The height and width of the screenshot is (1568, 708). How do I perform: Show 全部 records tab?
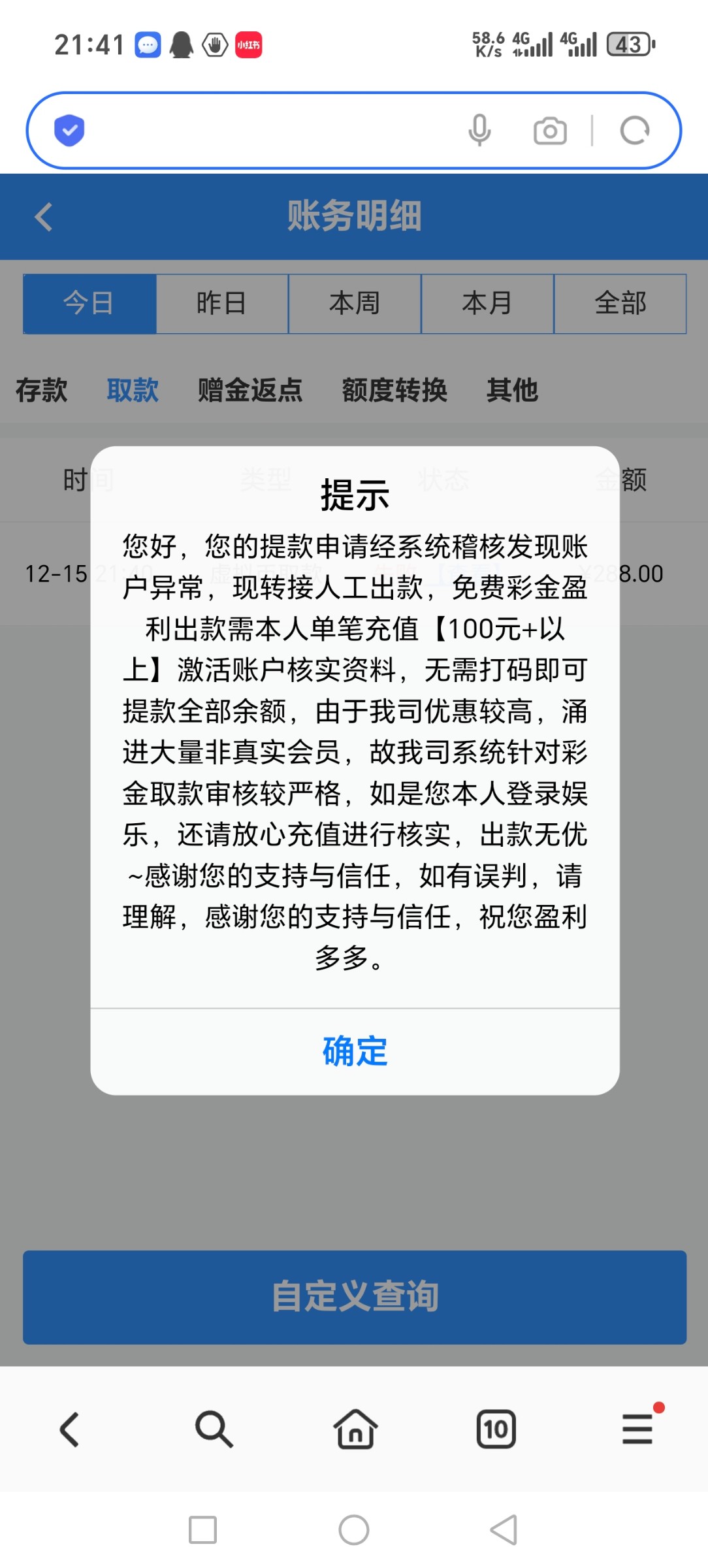620,304
